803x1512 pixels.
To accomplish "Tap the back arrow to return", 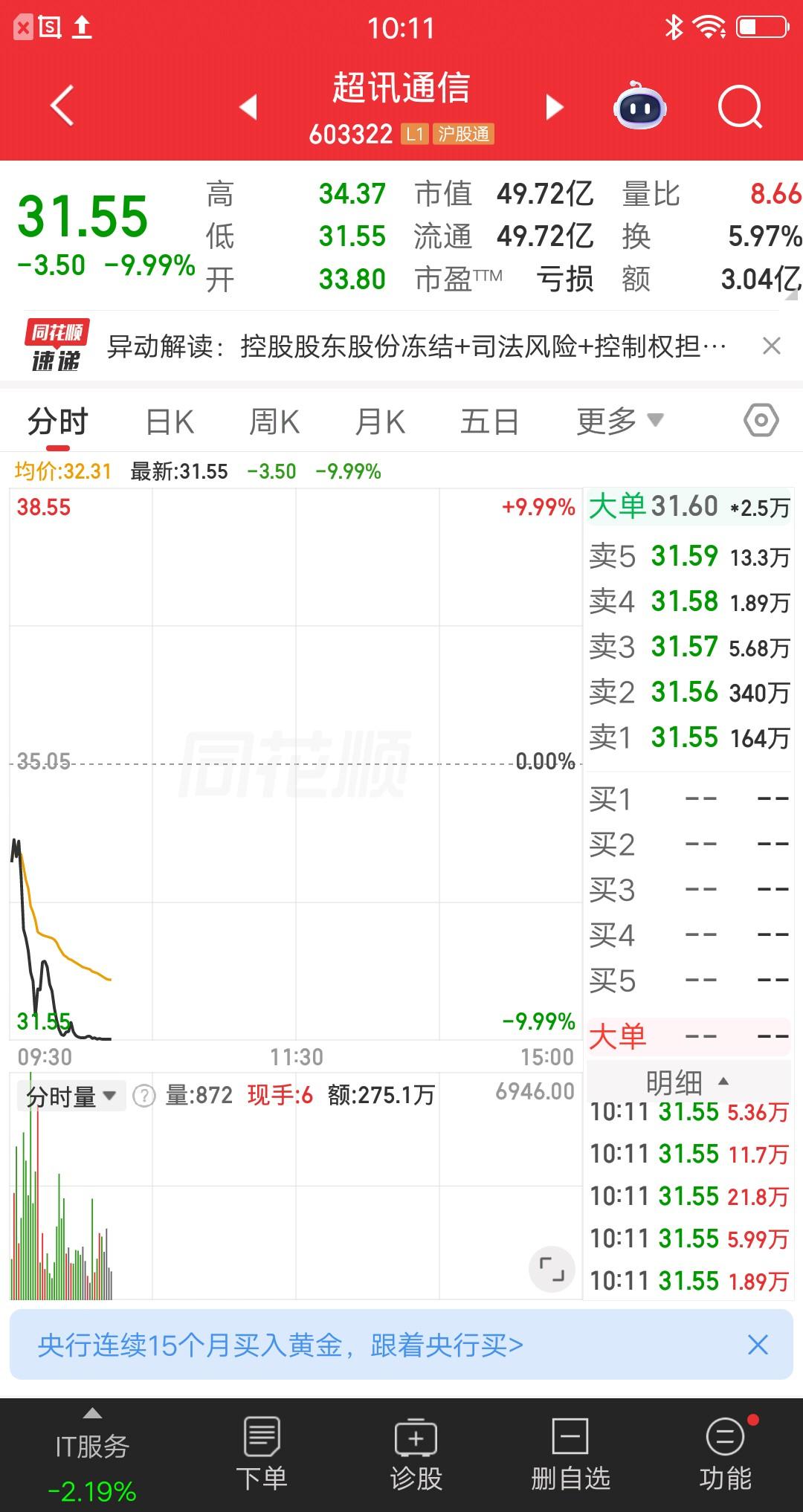I will click(x=62, y=107).
